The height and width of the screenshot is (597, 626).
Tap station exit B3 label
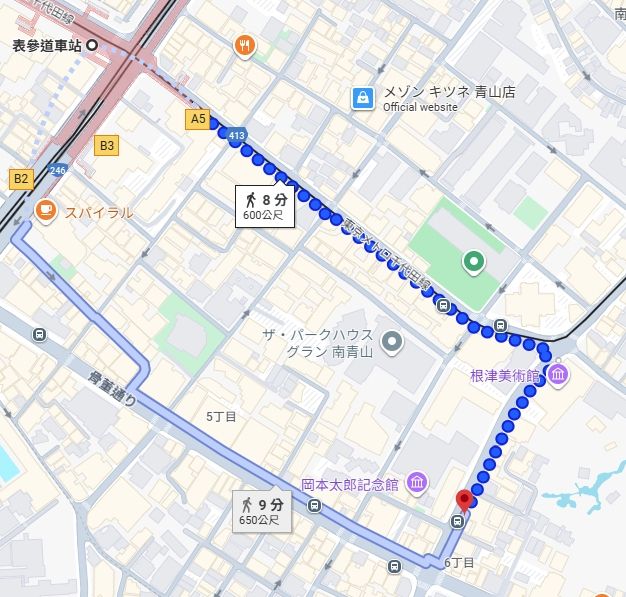[x=106, y=146]
